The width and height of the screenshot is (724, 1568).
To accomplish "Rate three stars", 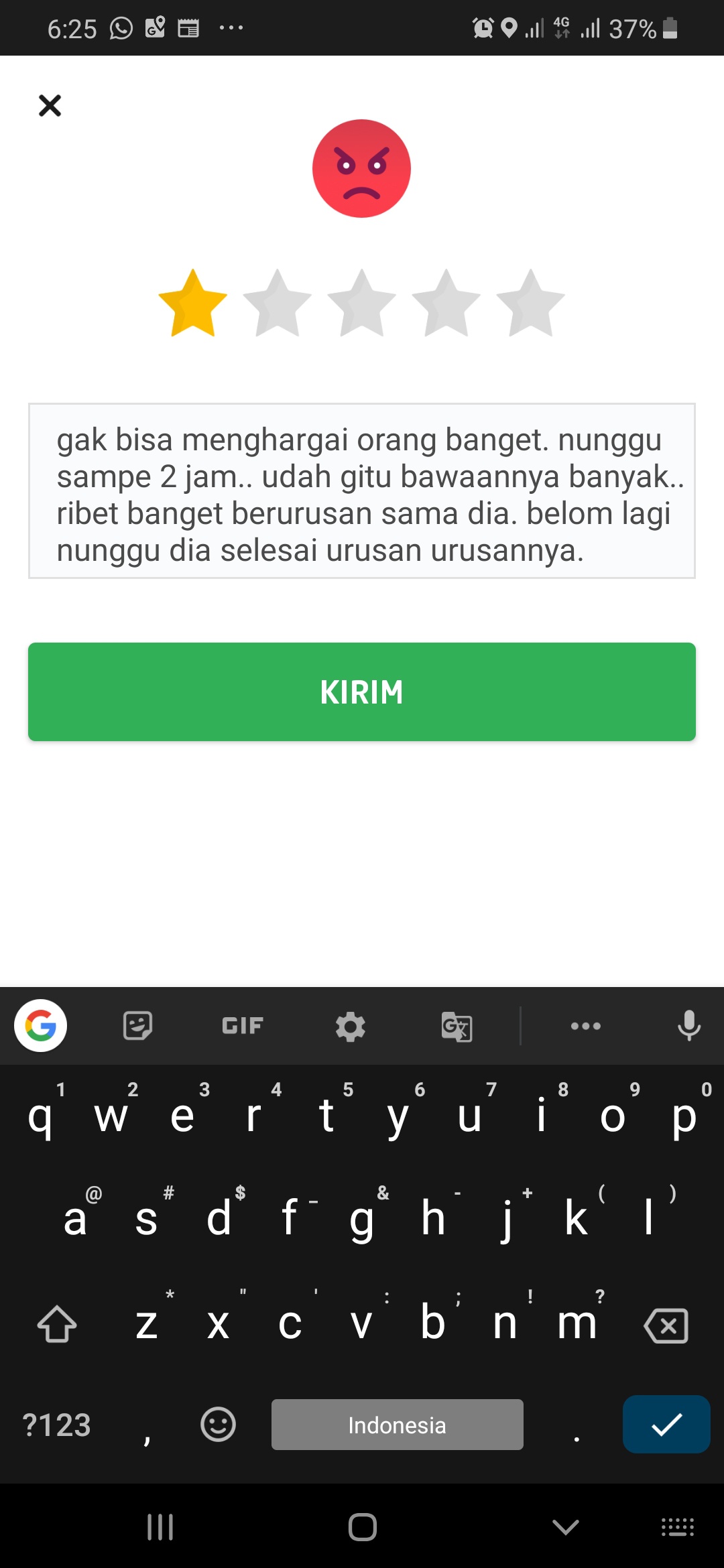I will tap(362, 304).
